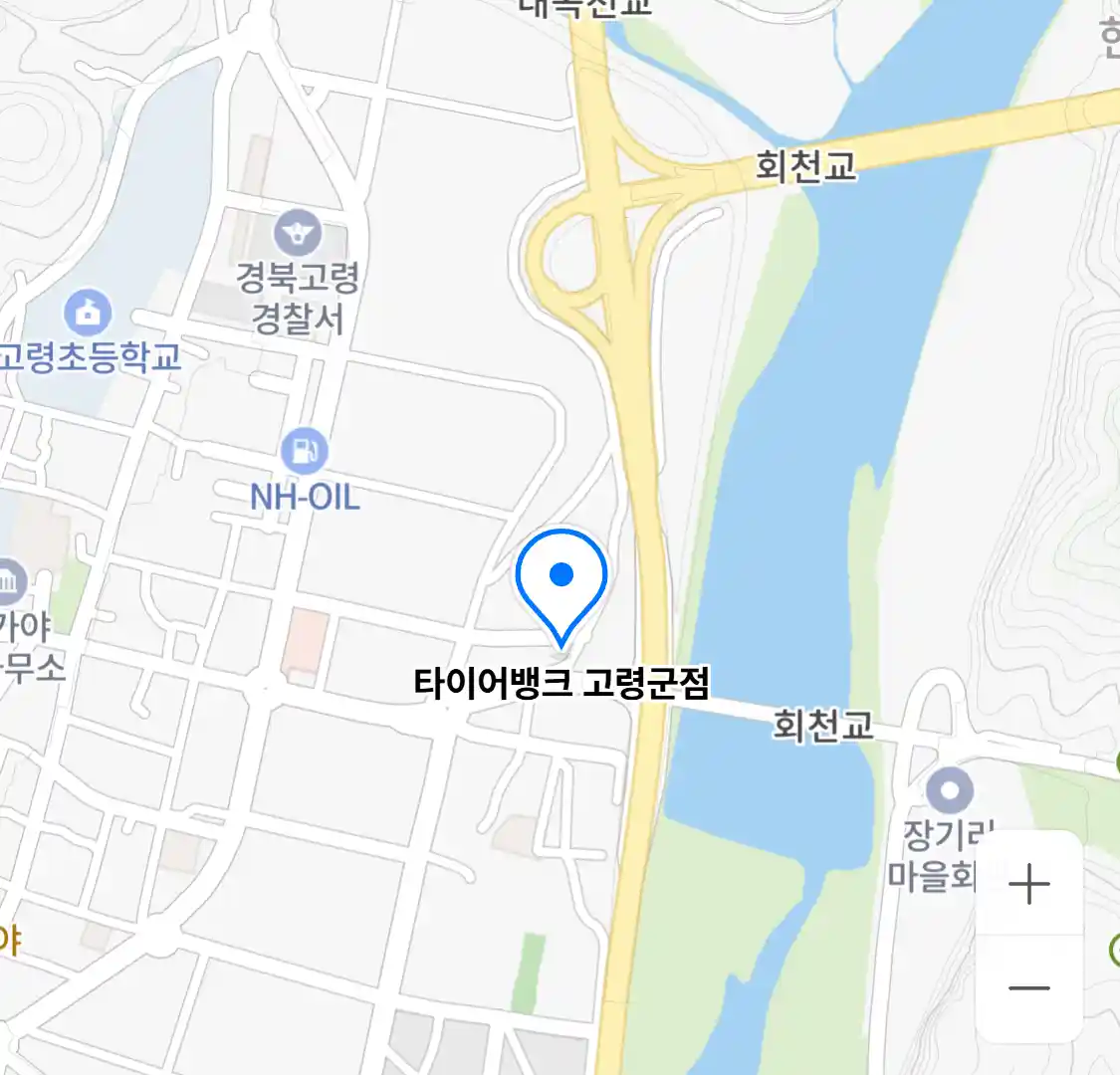Open the 경북고령경찰서 police station marker
1120x1075 pixels.
(x=298, y=234)
